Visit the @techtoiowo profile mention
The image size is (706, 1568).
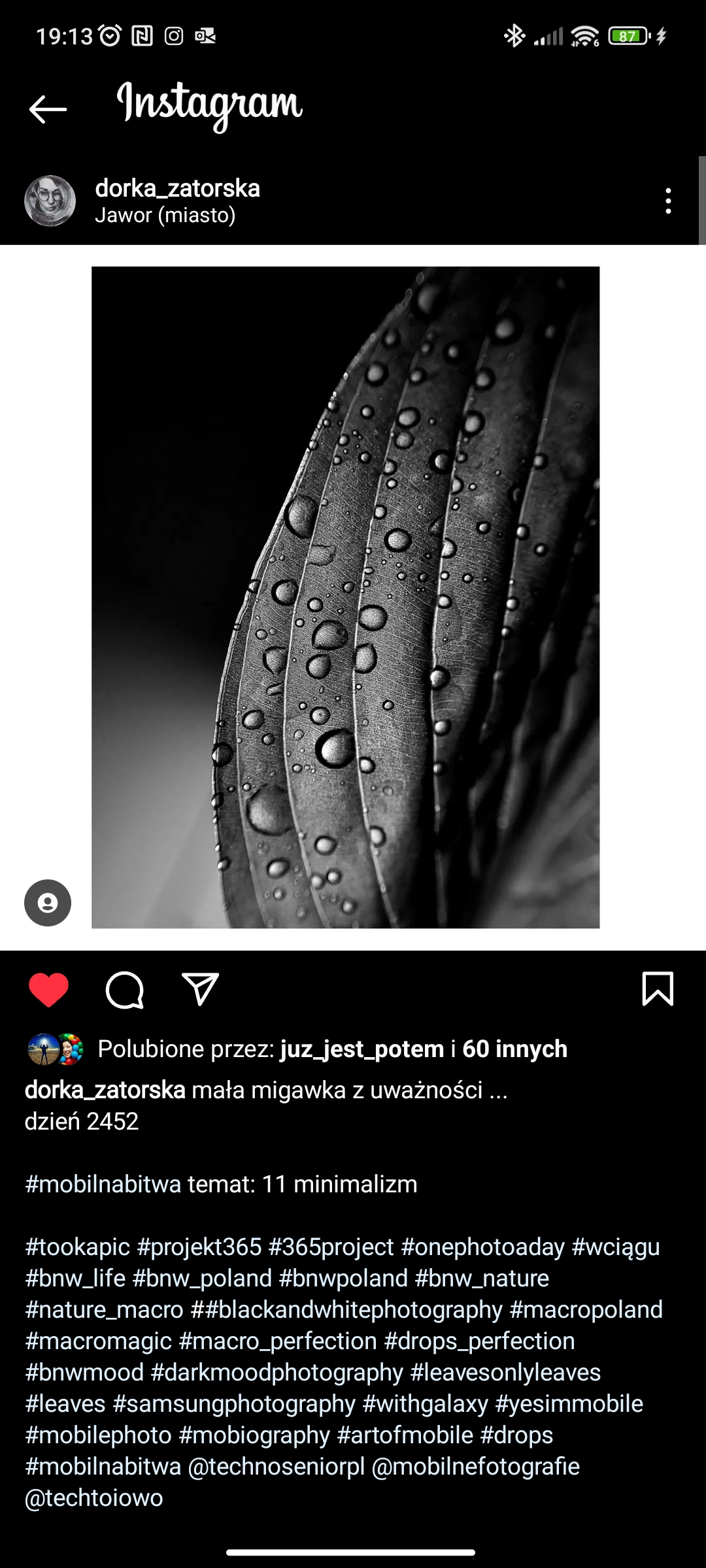pos(93,1497)
